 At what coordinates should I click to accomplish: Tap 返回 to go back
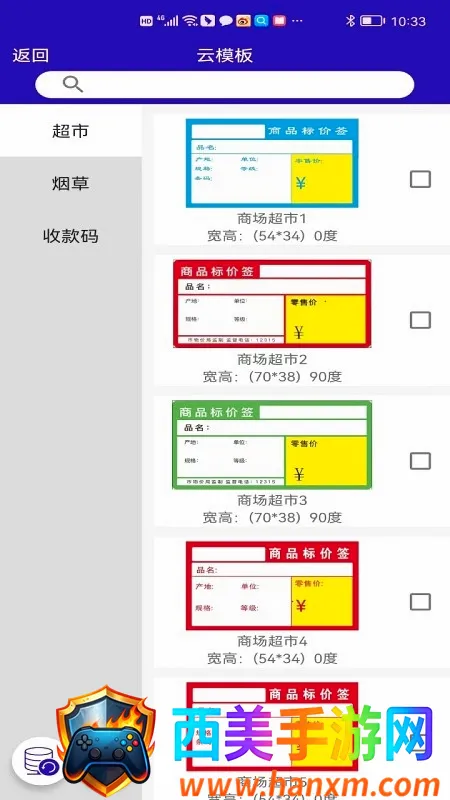31,55
